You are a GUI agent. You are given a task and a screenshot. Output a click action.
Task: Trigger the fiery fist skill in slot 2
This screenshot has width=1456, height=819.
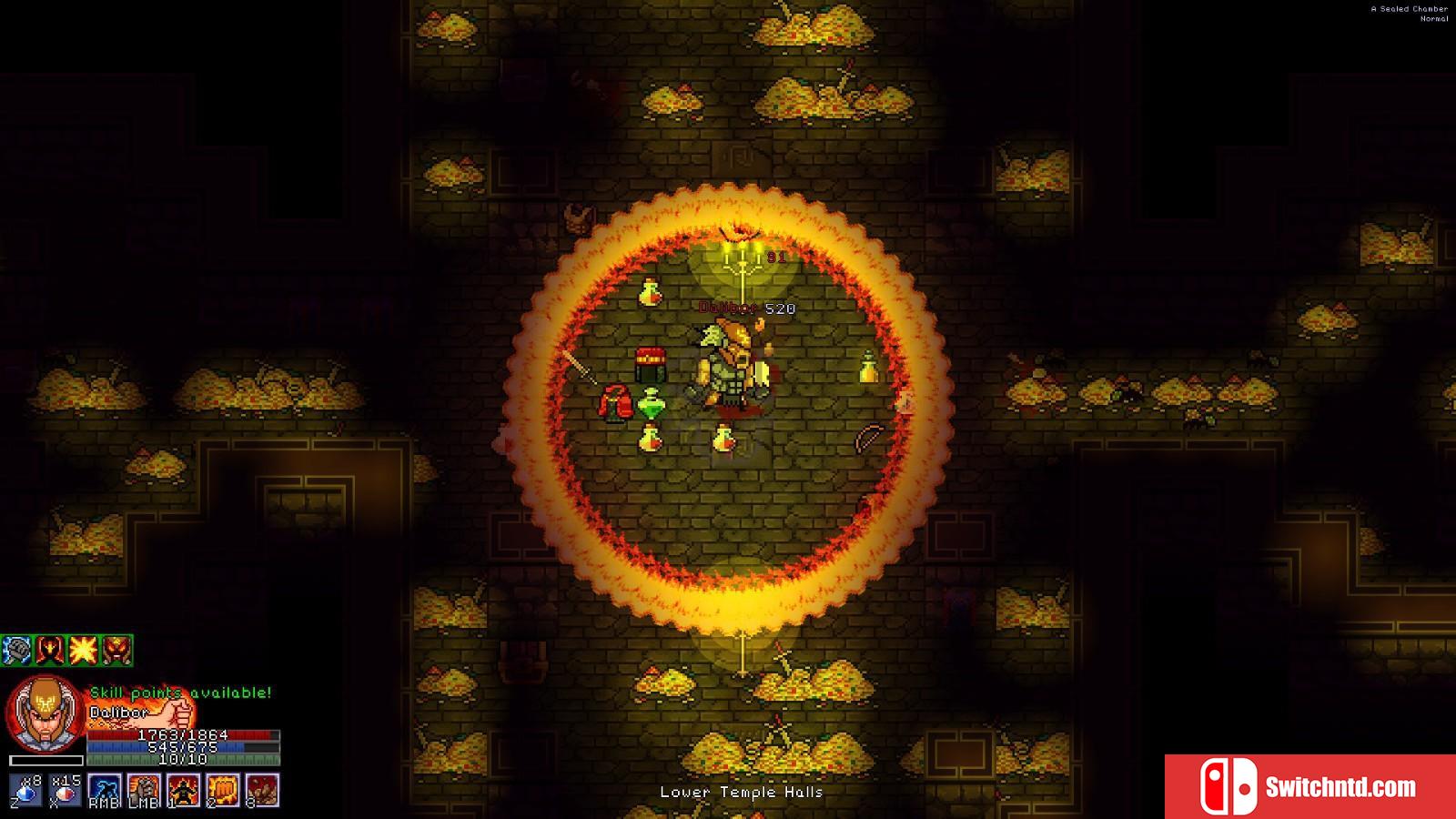point(222,790)
